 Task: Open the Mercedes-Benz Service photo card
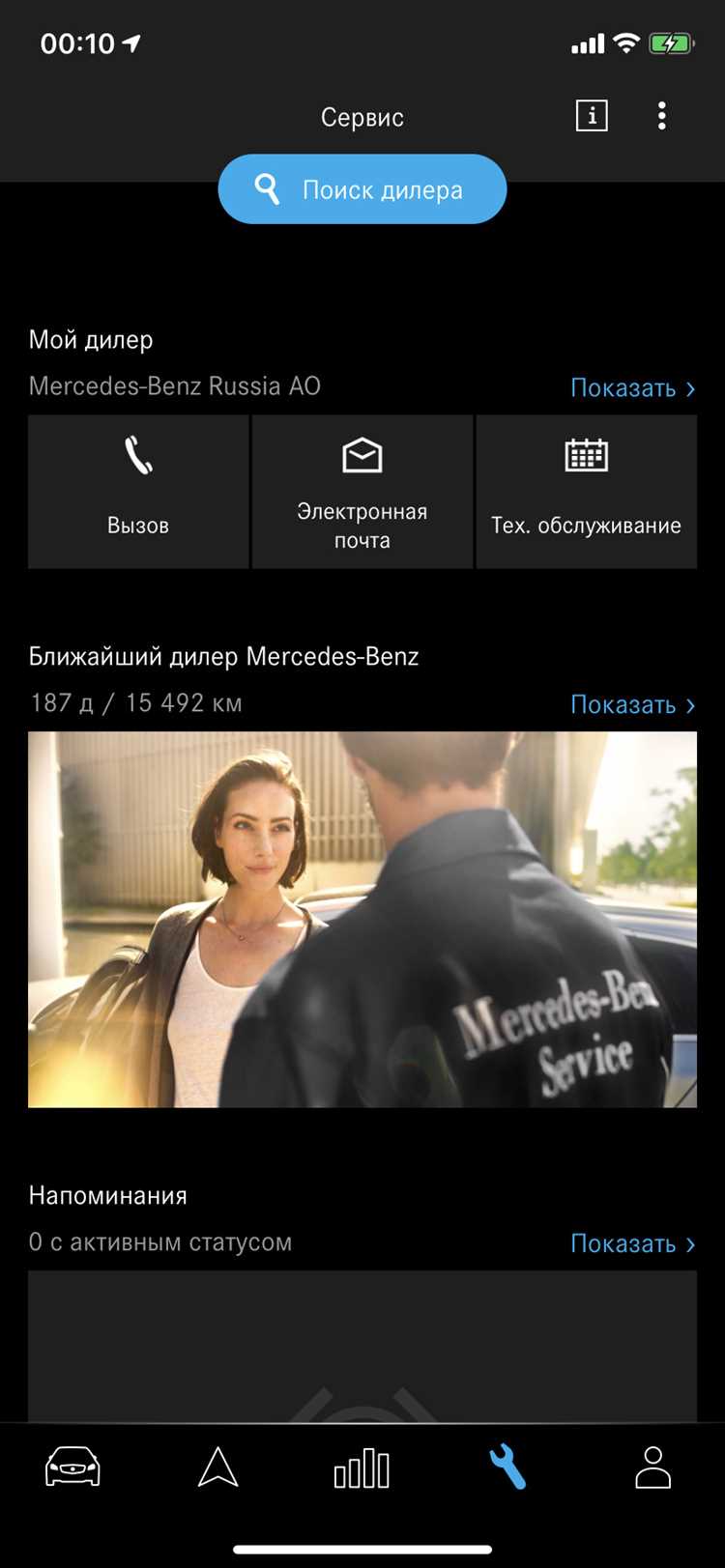(x=362, y=919)
